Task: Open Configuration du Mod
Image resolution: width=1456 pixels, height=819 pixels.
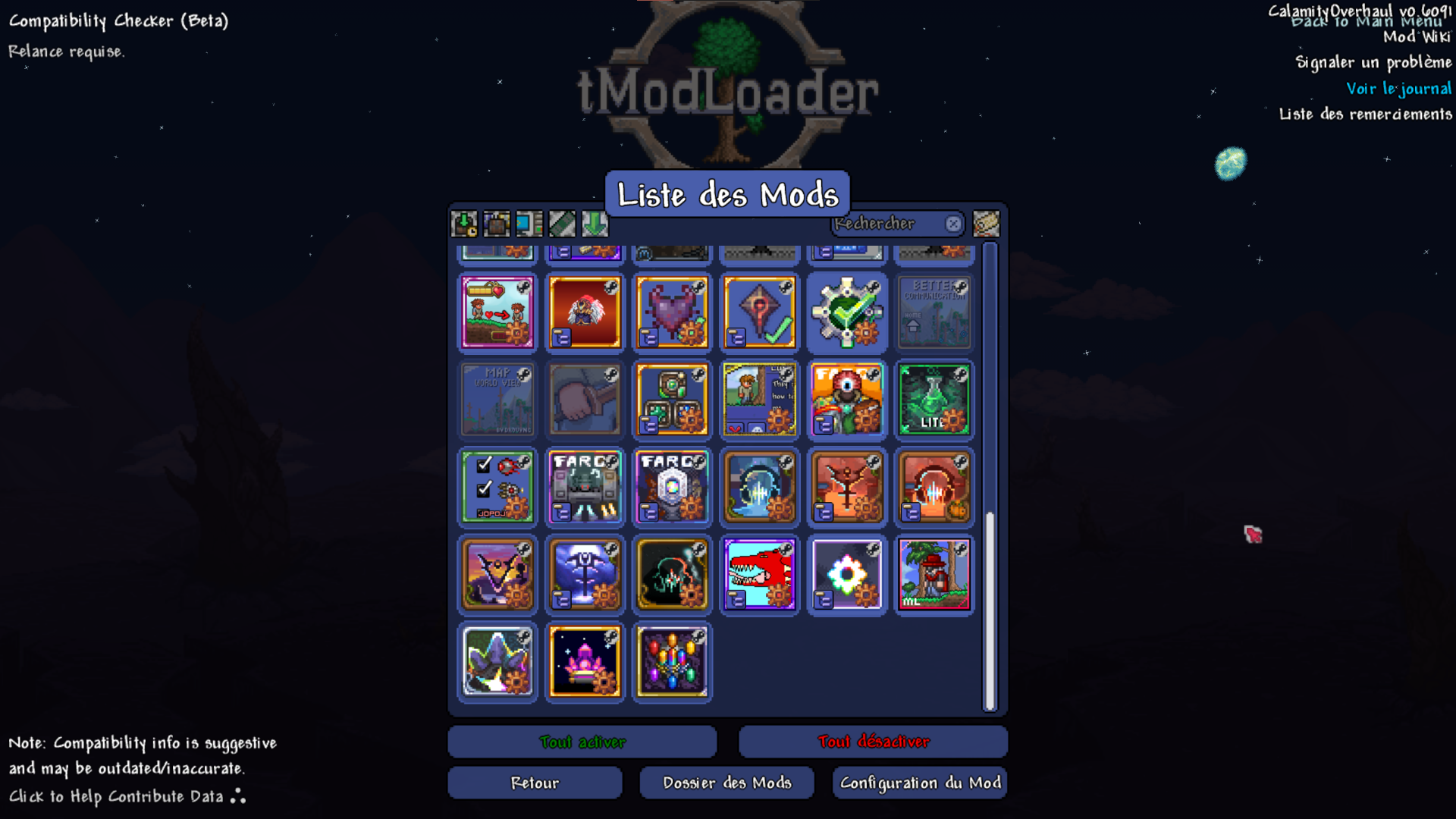Action: pos(920,783)
